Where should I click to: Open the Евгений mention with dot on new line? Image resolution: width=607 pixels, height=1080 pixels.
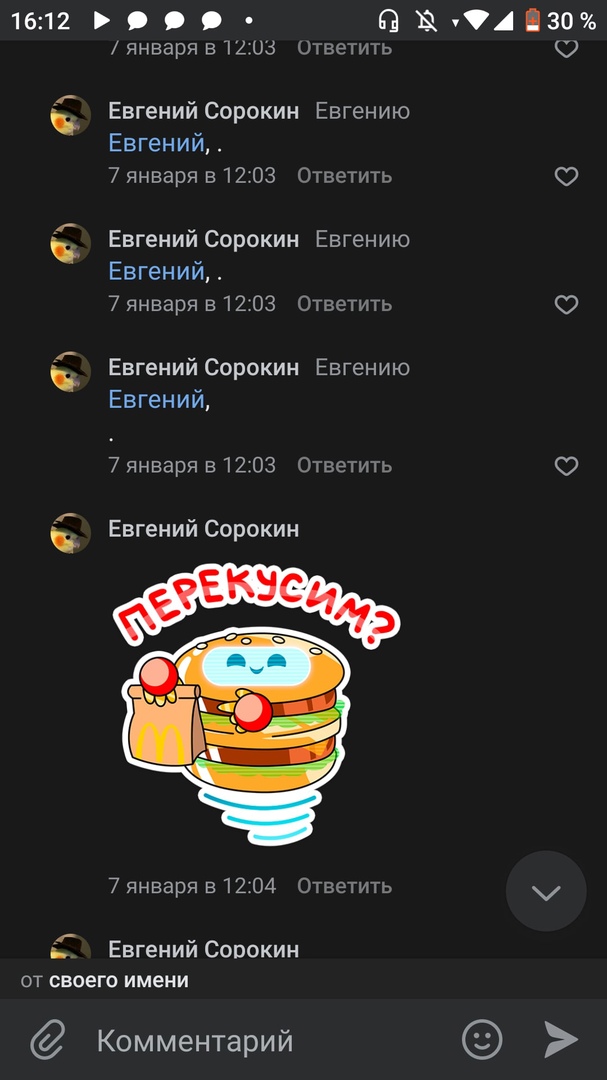(x=156, y=399)
